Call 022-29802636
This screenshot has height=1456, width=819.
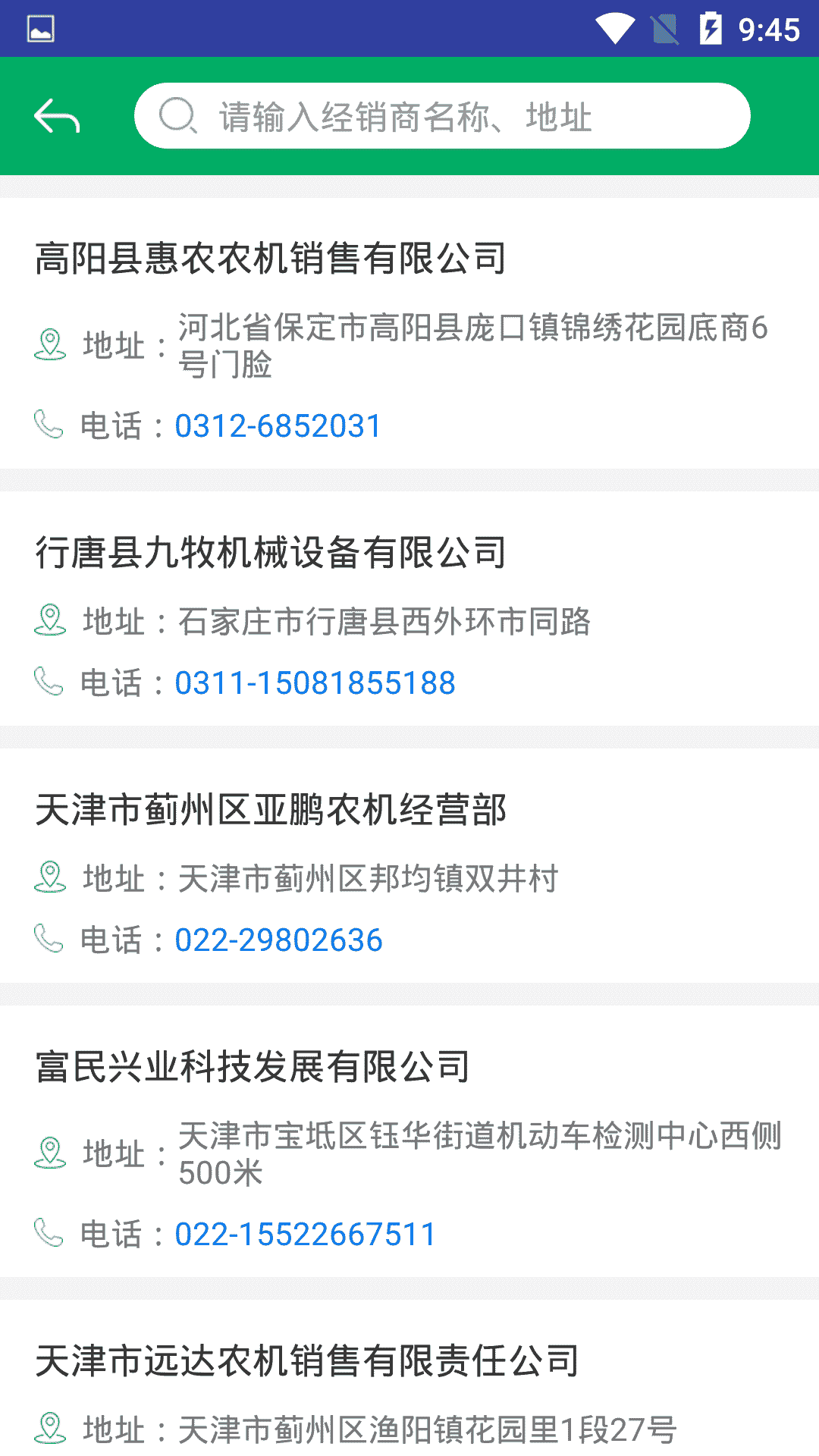pyautogui.click(x=278, y=940)
